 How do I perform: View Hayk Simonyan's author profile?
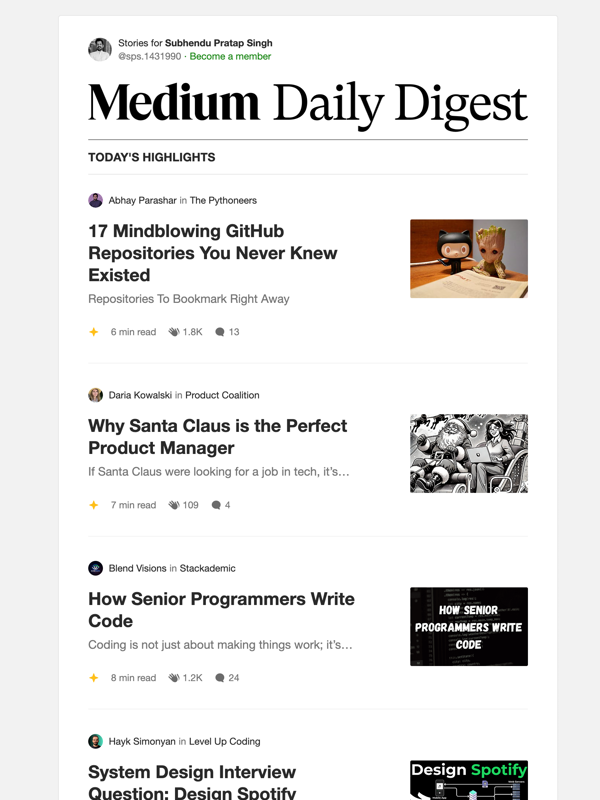coord(142,742)
